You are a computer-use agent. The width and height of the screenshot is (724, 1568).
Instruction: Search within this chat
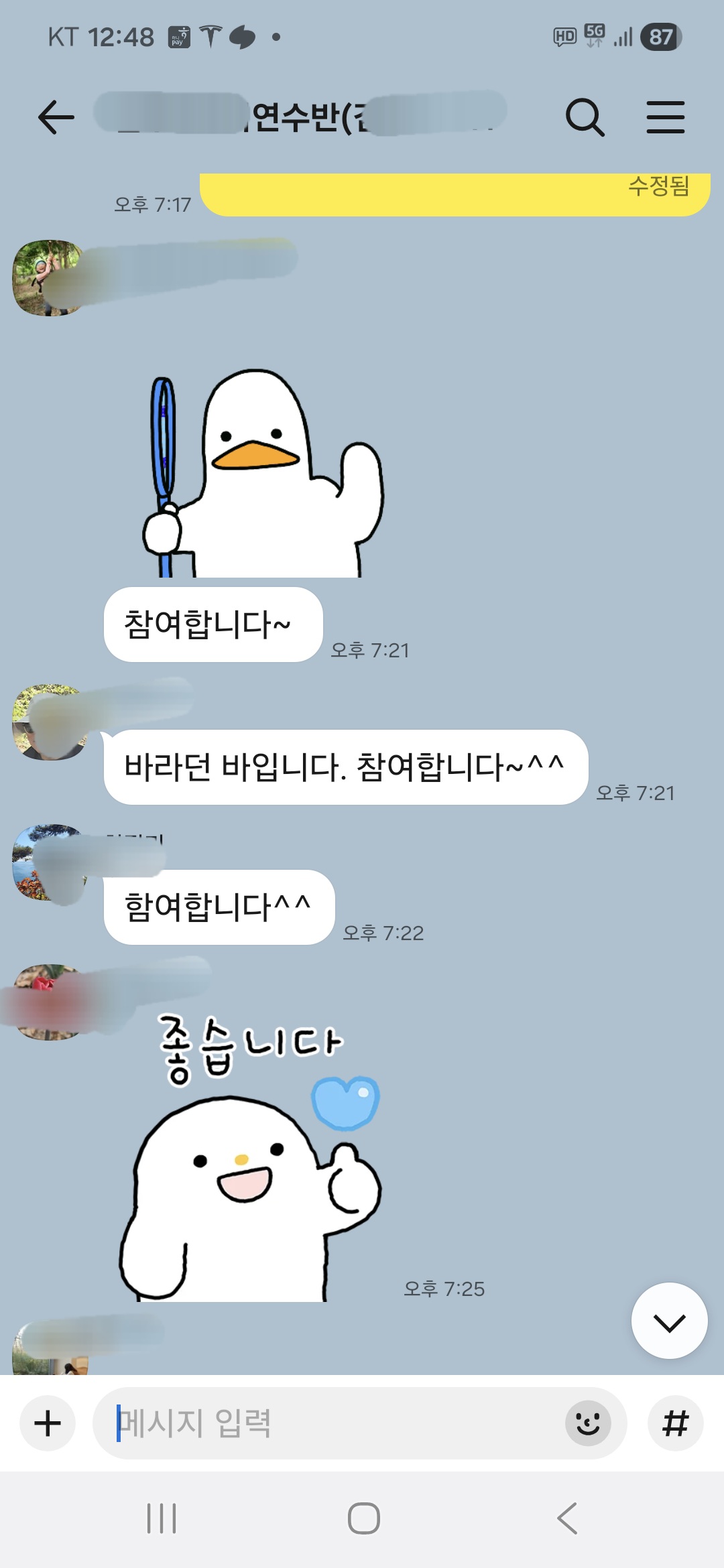585,117
